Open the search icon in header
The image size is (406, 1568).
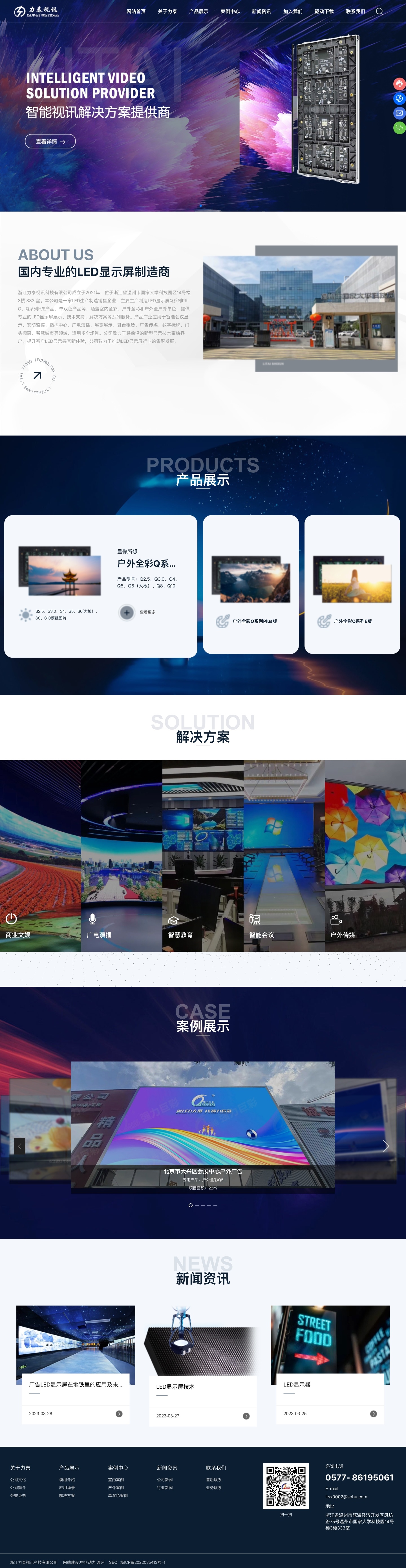click(379, 12)
